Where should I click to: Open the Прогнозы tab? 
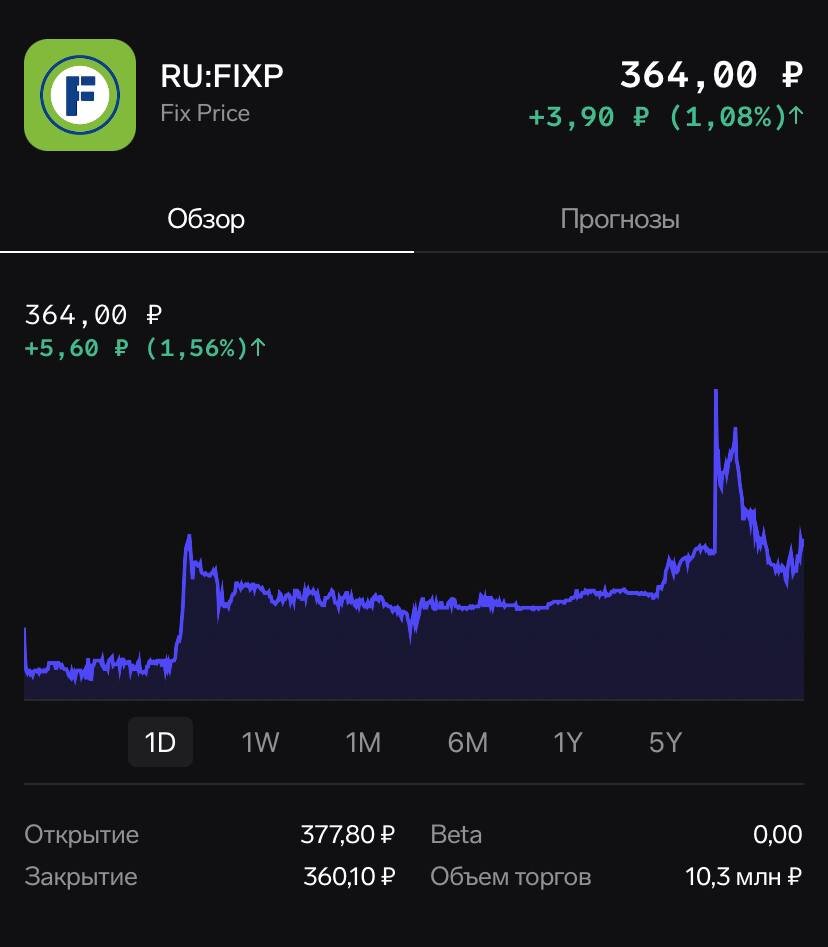620,219
